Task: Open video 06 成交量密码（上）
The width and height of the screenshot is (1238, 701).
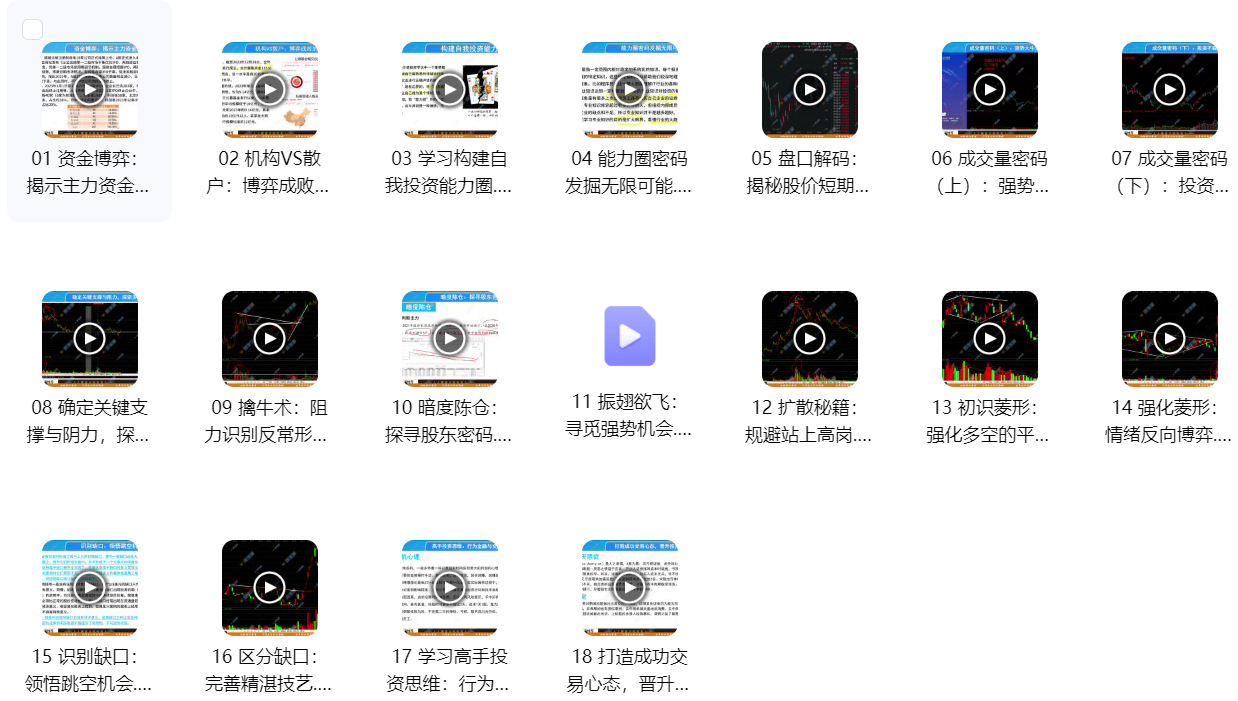Action: click(x=989, y=90)
